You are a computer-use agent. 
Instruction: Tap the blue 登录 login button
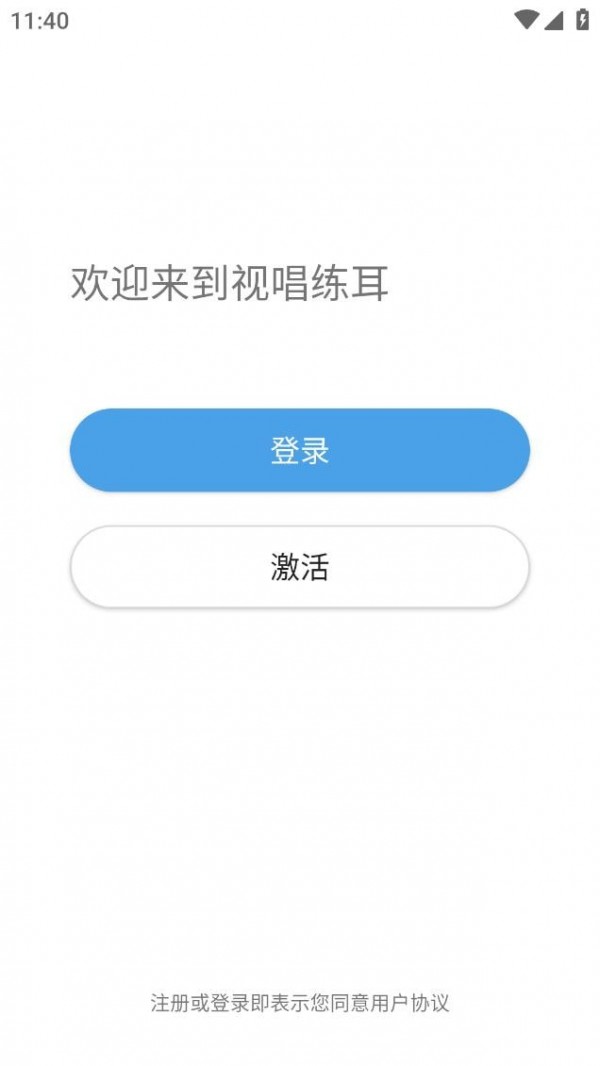tap(299, 450)
